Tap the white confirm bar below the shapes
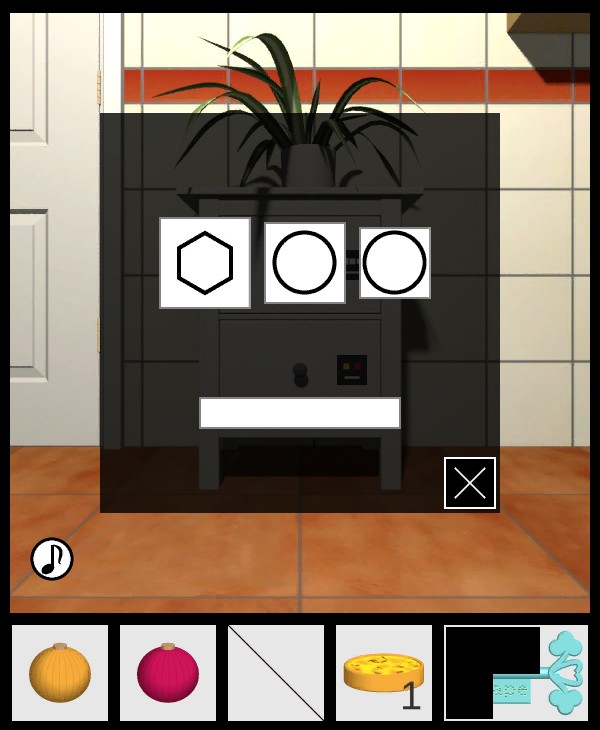The height and width of the screenshot is (730, 600). tap(300, 413)
